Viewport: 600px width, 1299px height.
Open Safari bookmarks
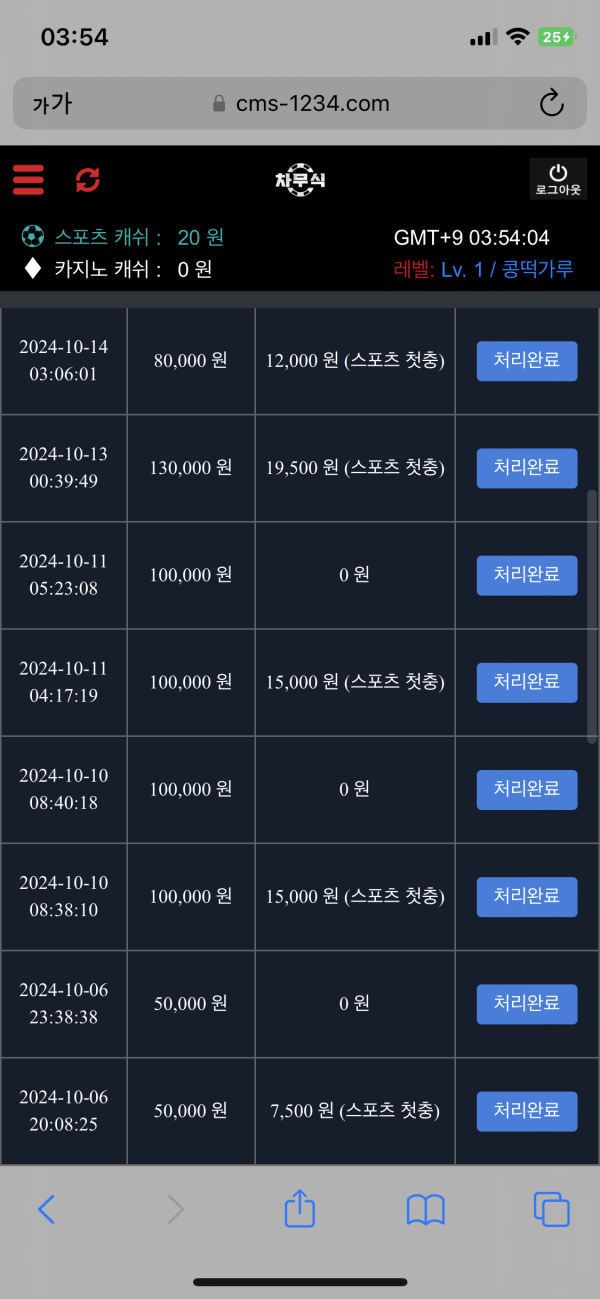pyautogui.click(x=426, y=1210)
